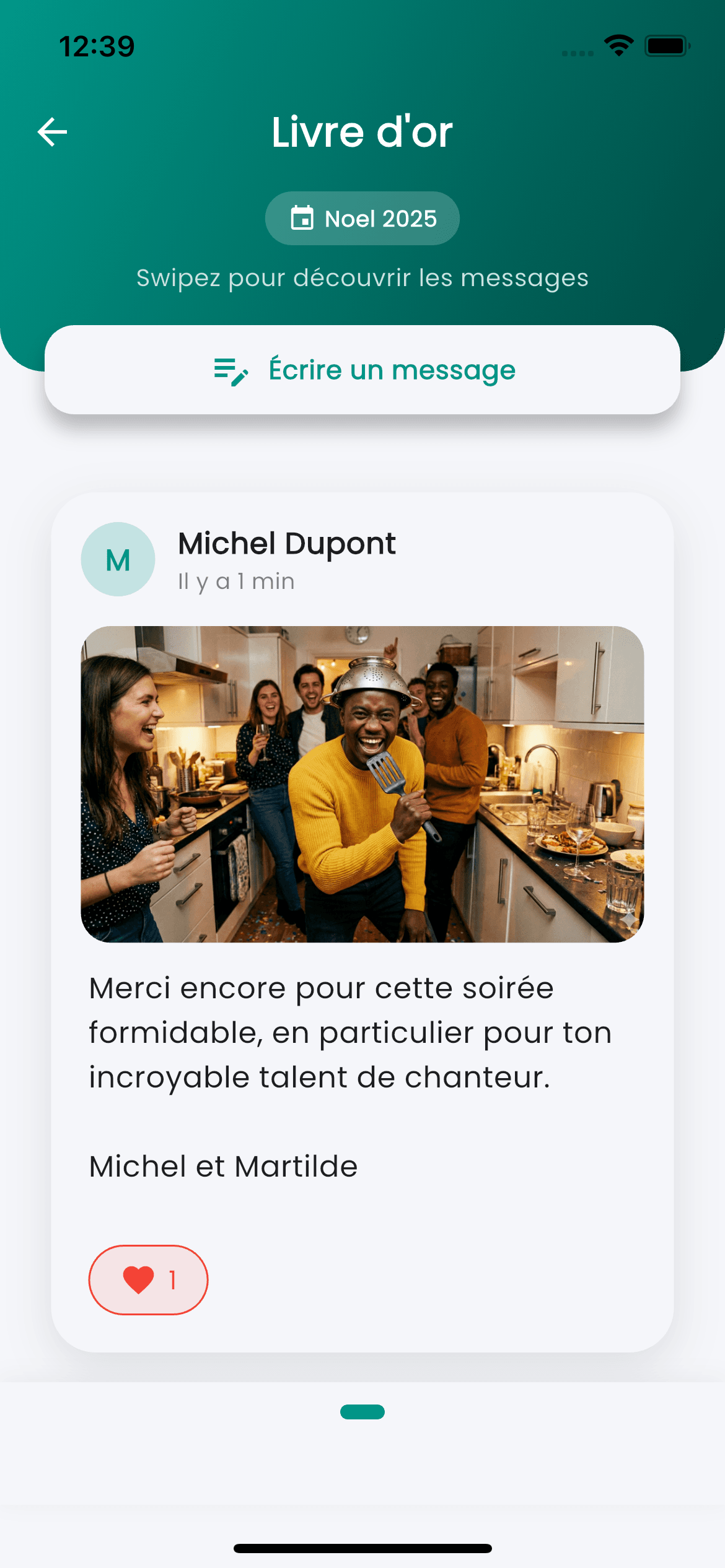The image size is (725, 1568).
Task: Navigate back with the arrow icon
Action: click(x=53, y=131)
